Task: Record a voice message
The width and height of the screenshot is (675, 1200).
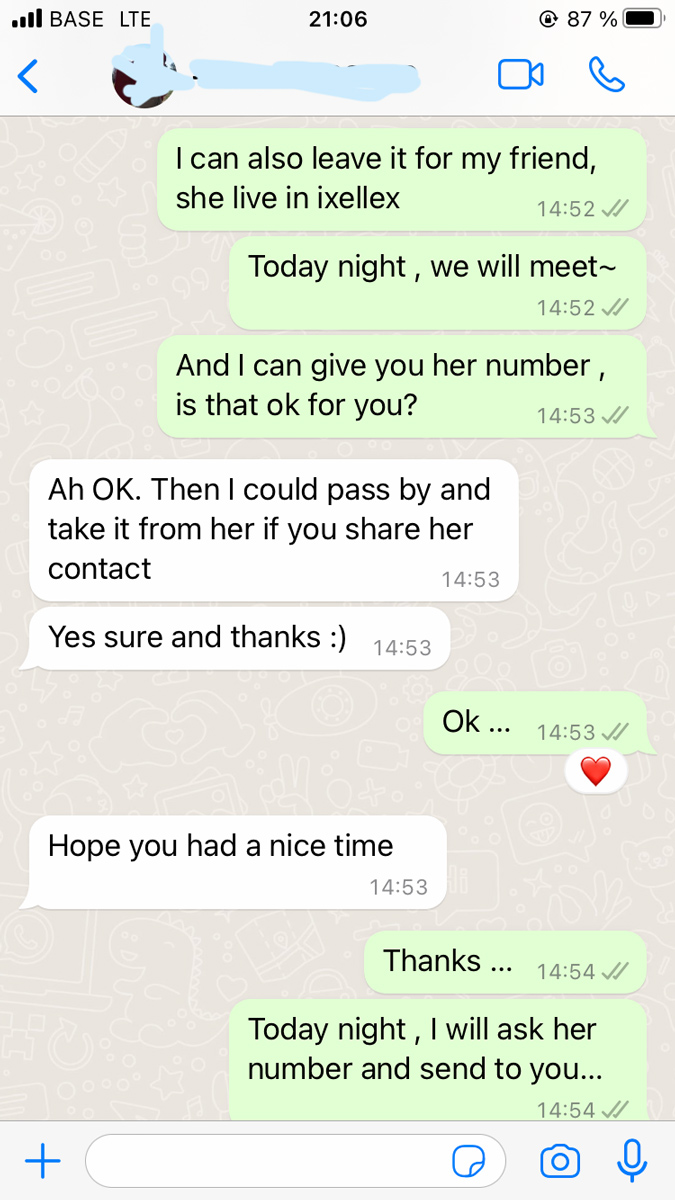Action: tap(630, 1160)
